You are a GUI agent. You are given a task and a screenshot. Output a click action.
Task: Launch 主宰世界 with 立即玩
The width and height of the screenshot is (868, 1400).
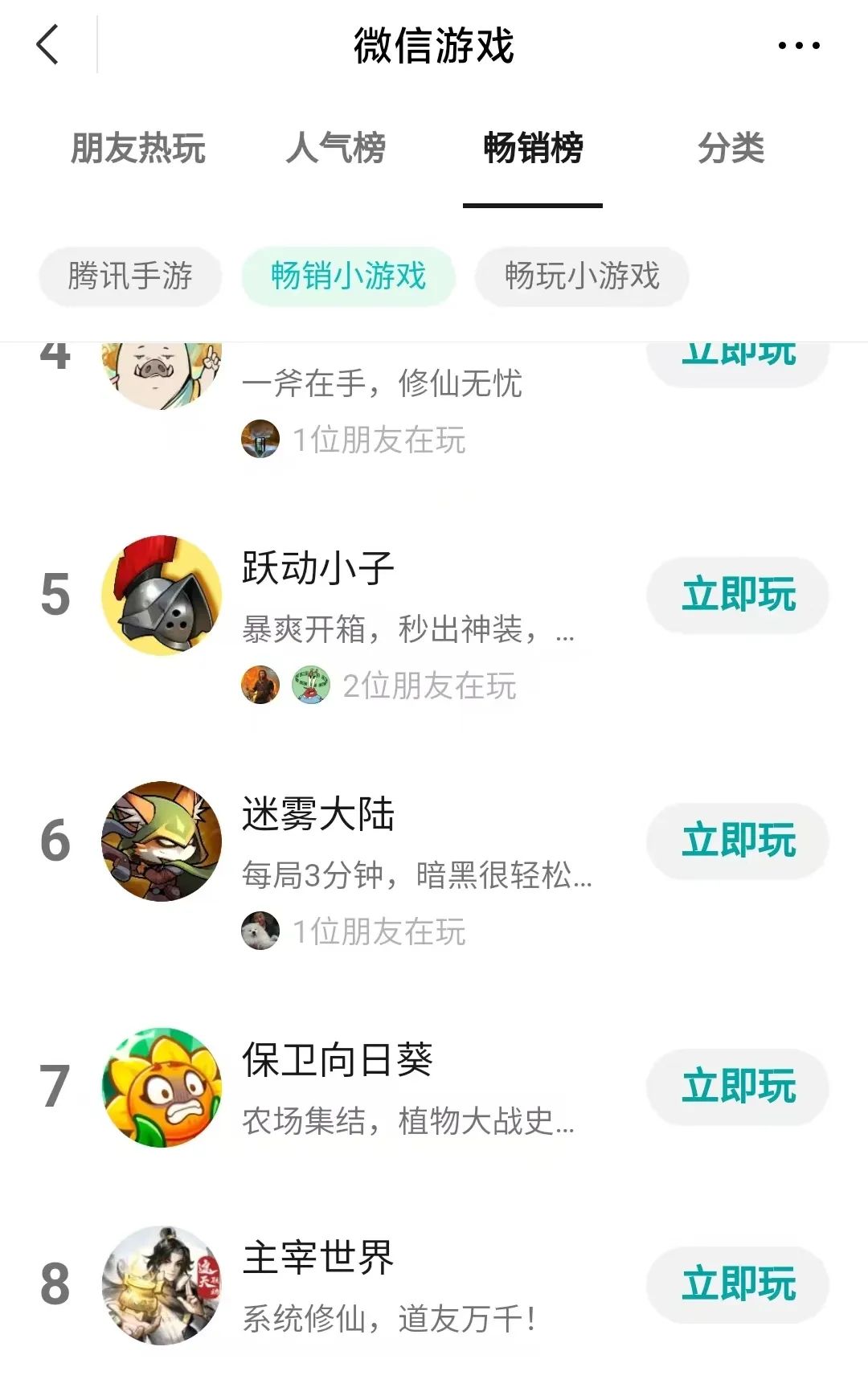point(738,1284)
